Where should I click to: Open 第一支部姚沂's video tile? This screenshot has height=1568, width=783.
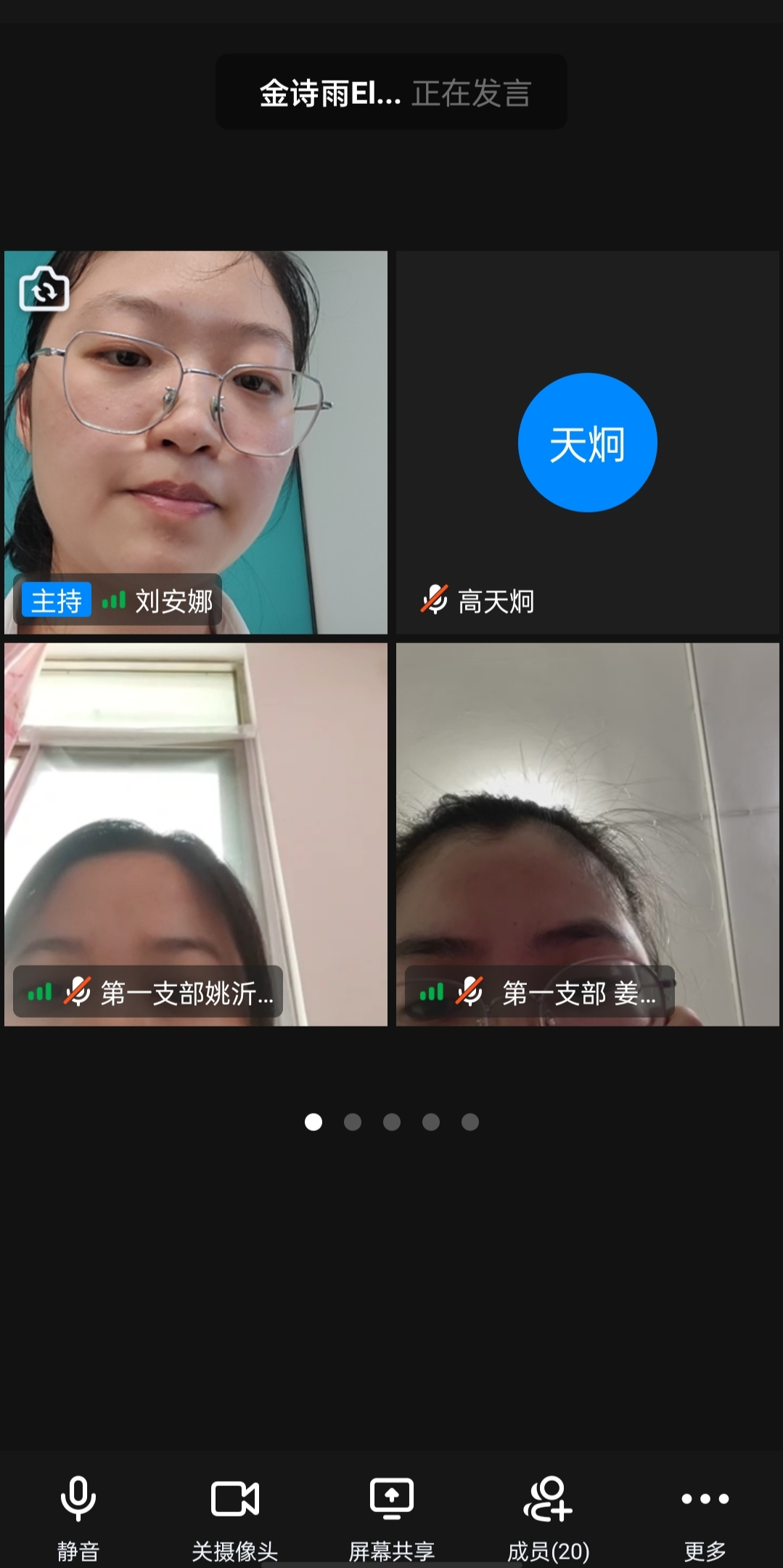pyautogui.click(x=196, y=834)
